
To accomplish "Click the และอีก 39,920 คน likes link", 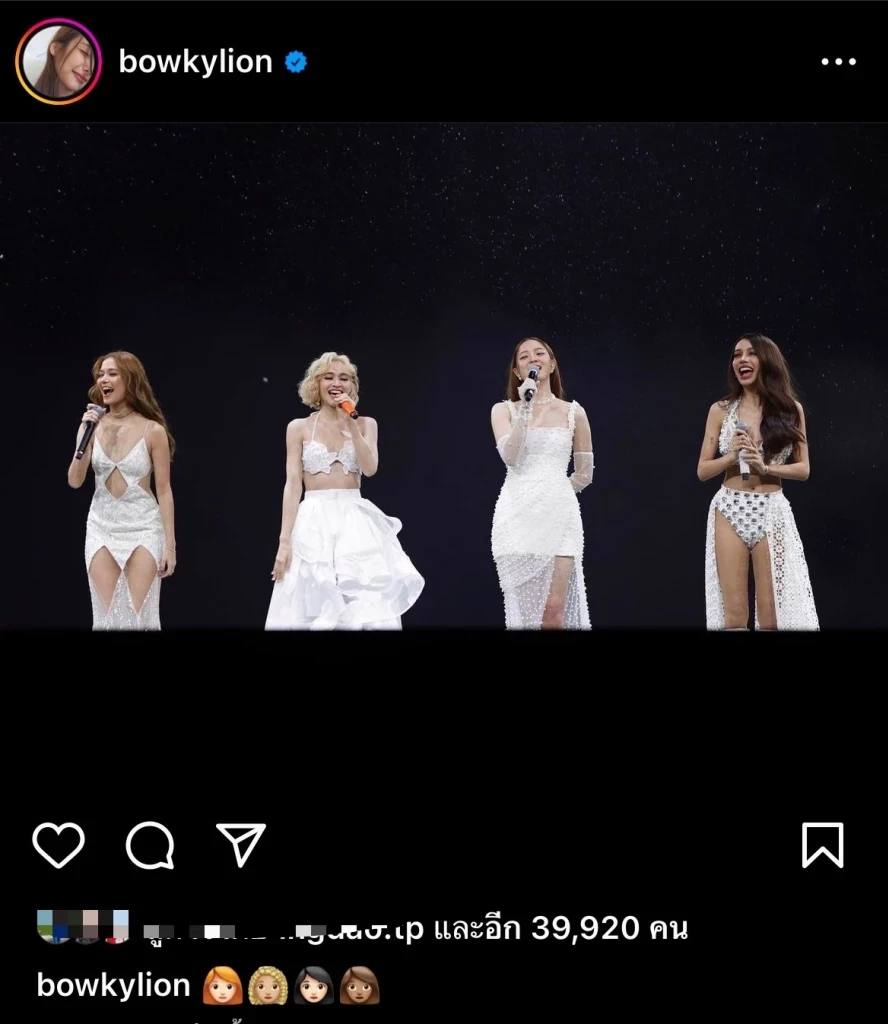I will click(560, 929).
